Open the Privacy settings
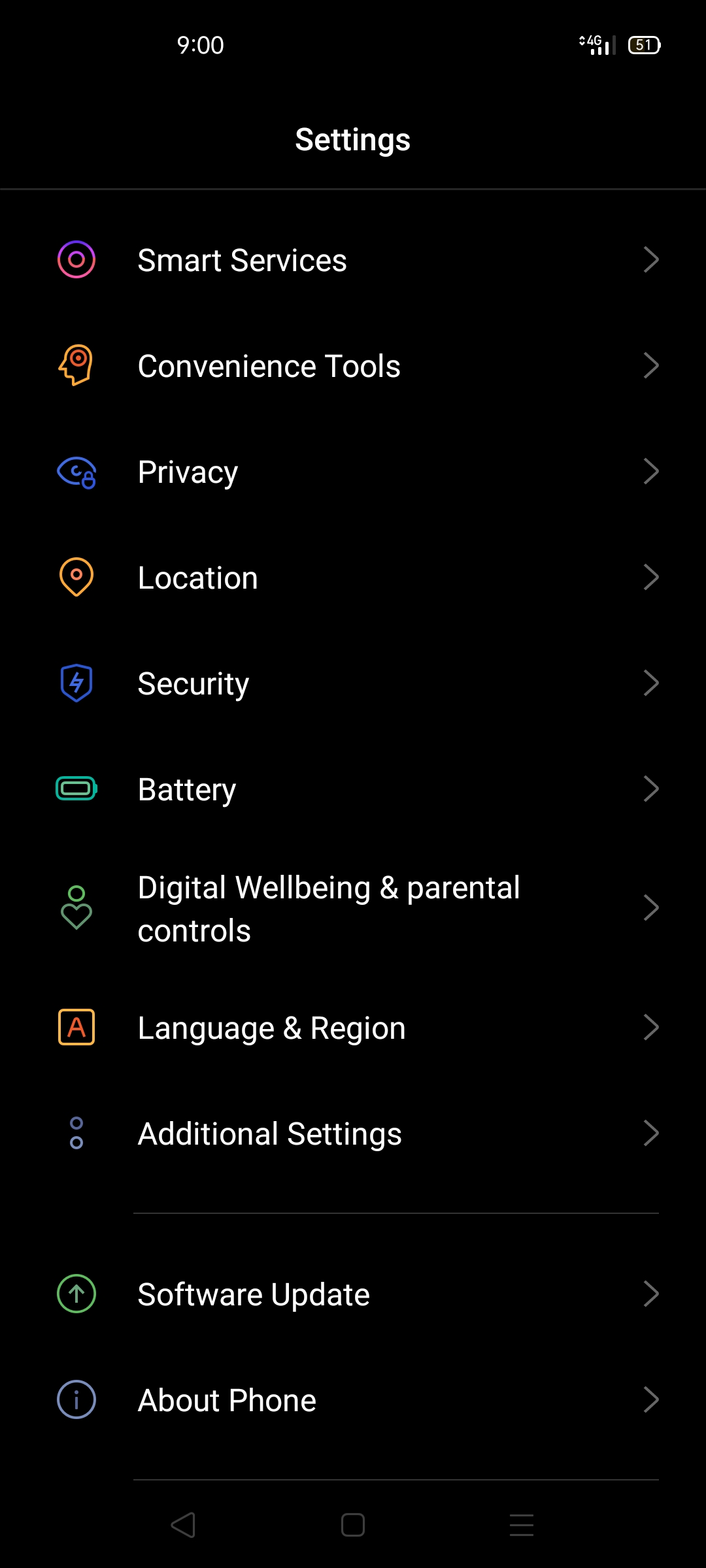Image resolution: width=706 pixels, height=1568 pixels. pos(353,472)
